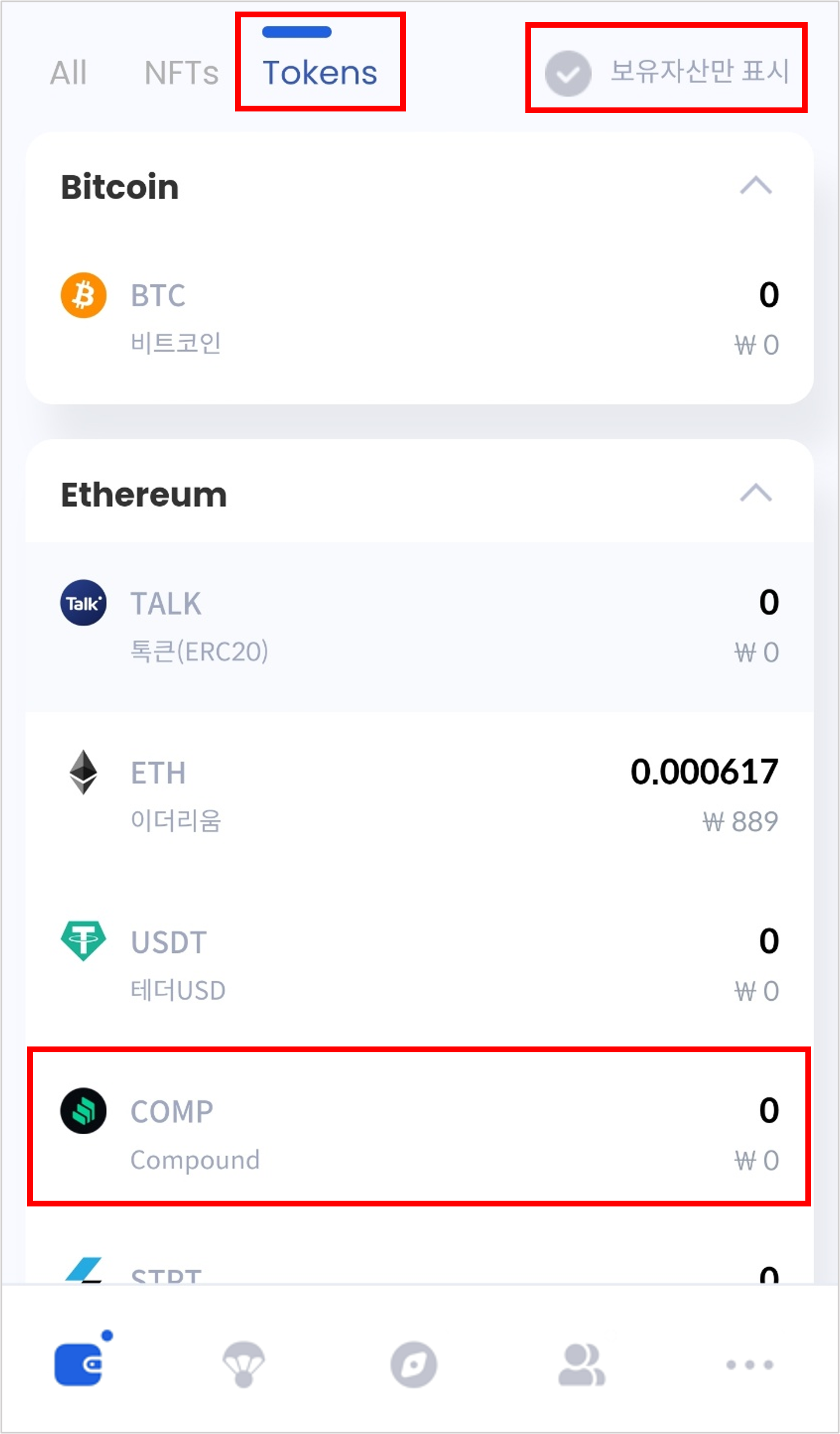Open the airdrop parachute tab
Viewport: 840px width, 1434px height.
click(244, 1364)
